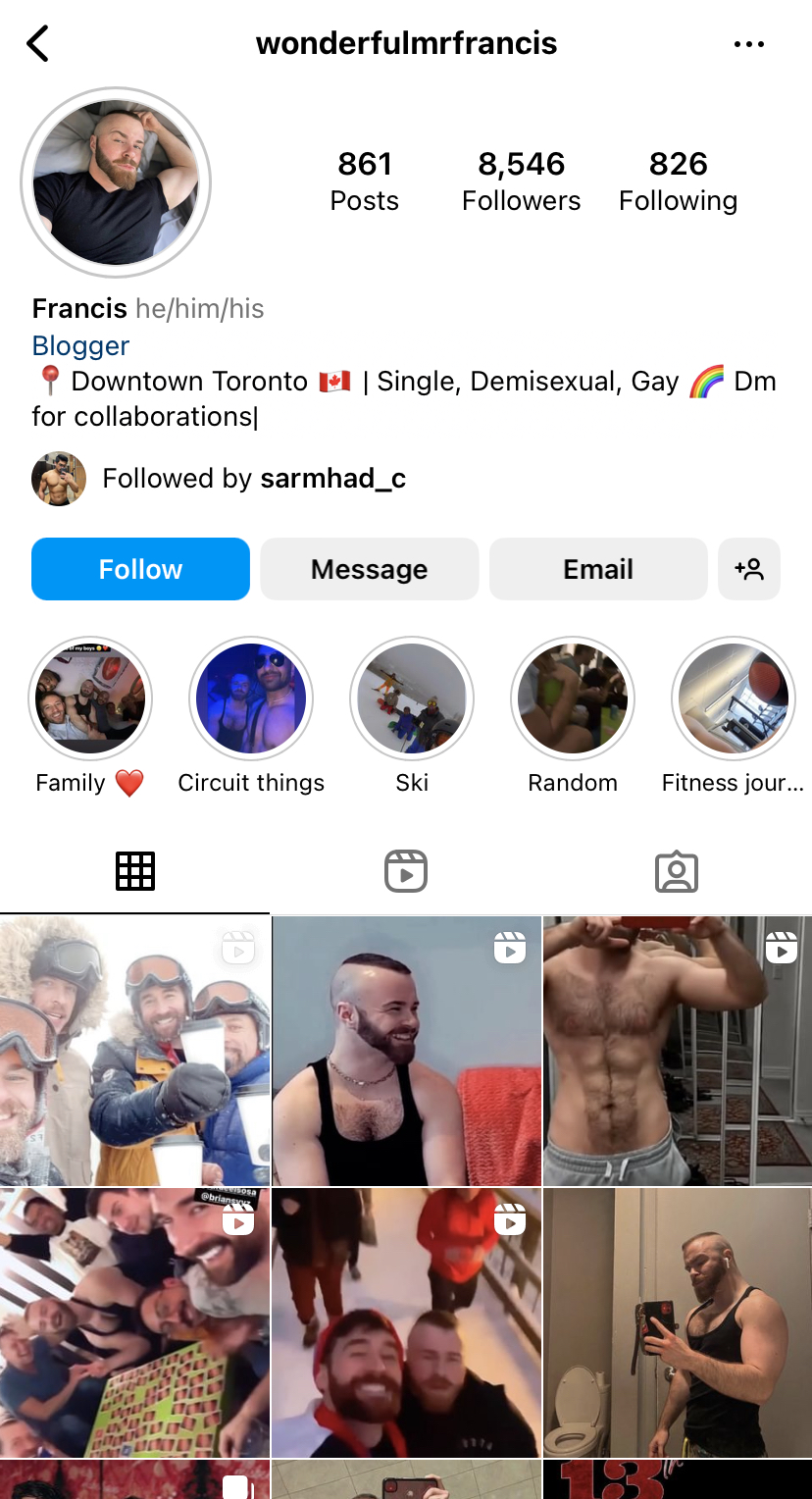Open the Ski story highlight

(412, 698)
